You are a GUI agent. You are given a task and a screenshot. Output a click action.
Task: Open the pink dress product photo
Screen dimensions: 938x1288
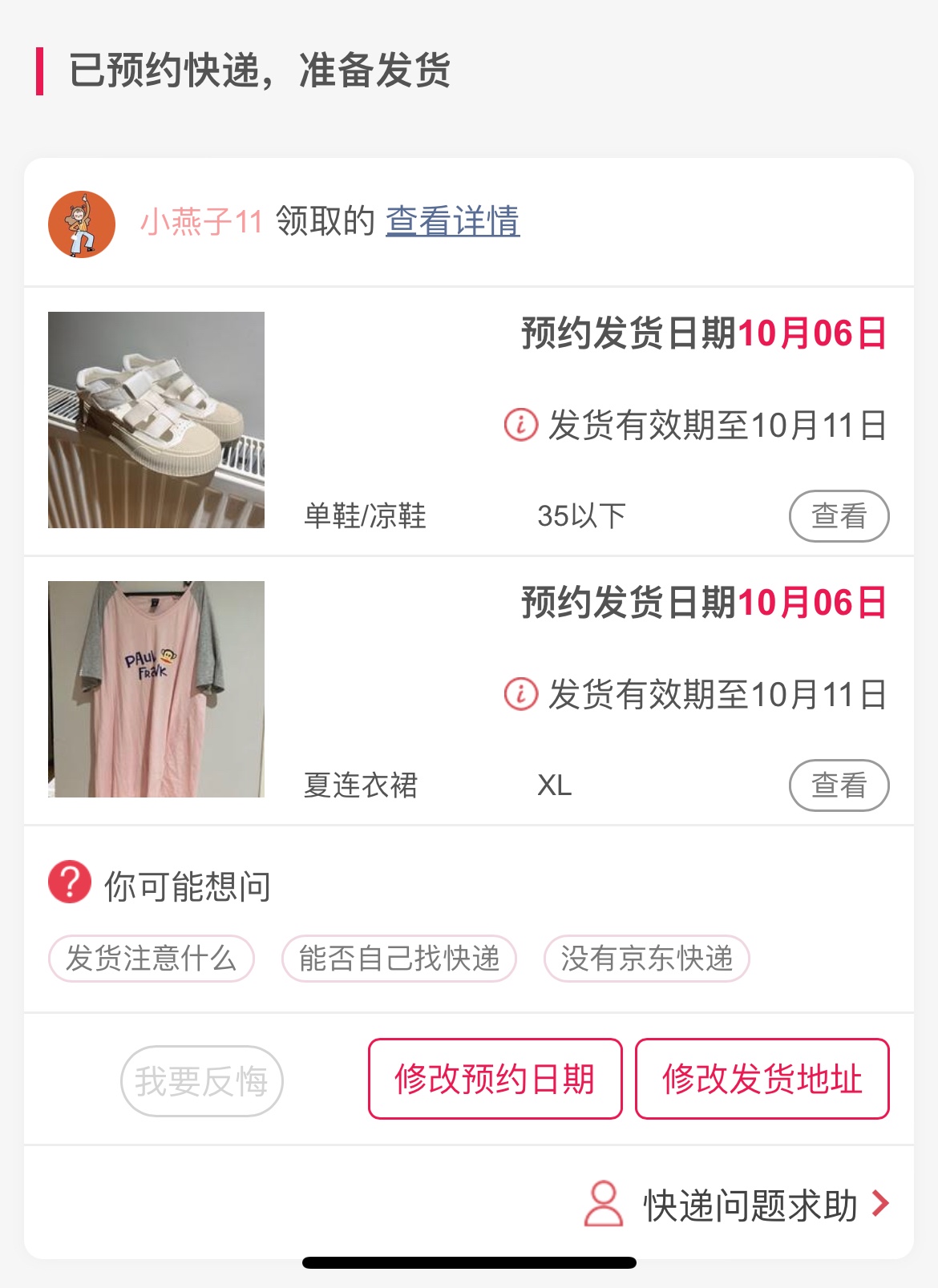coord(156,689)
